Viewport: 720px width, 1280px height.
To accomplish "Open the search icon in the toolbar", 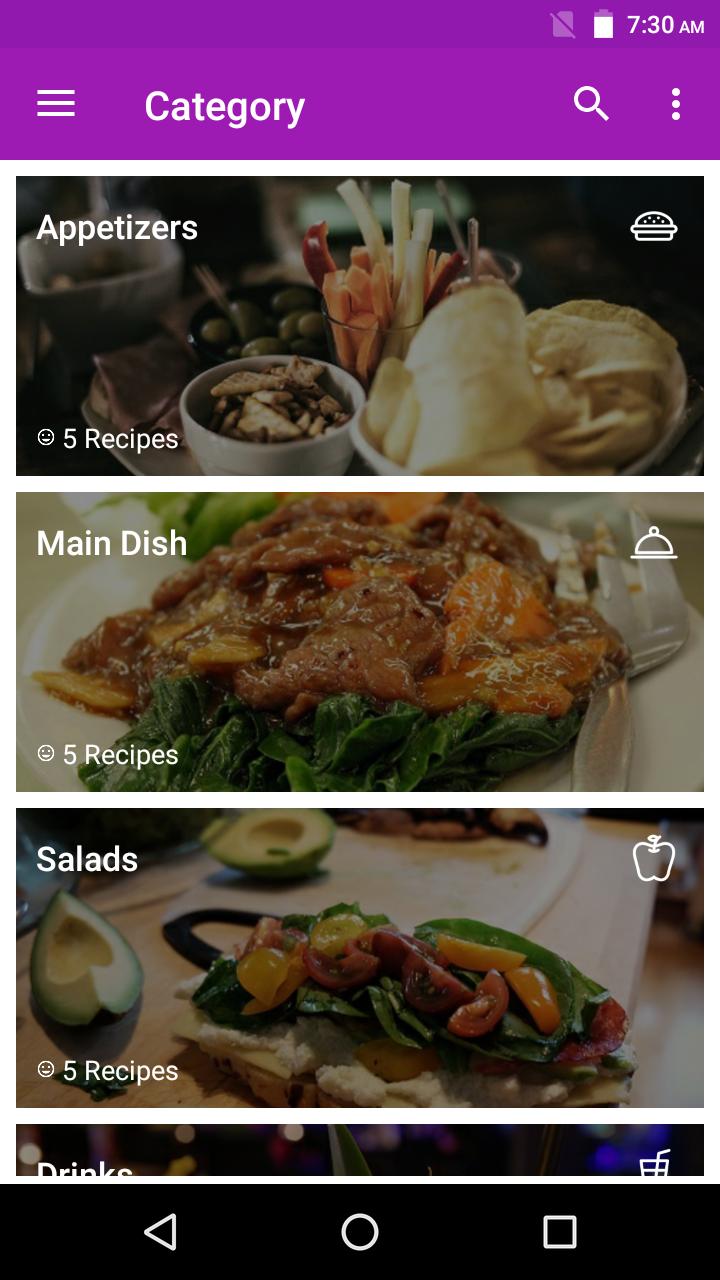I will (592, 104).
